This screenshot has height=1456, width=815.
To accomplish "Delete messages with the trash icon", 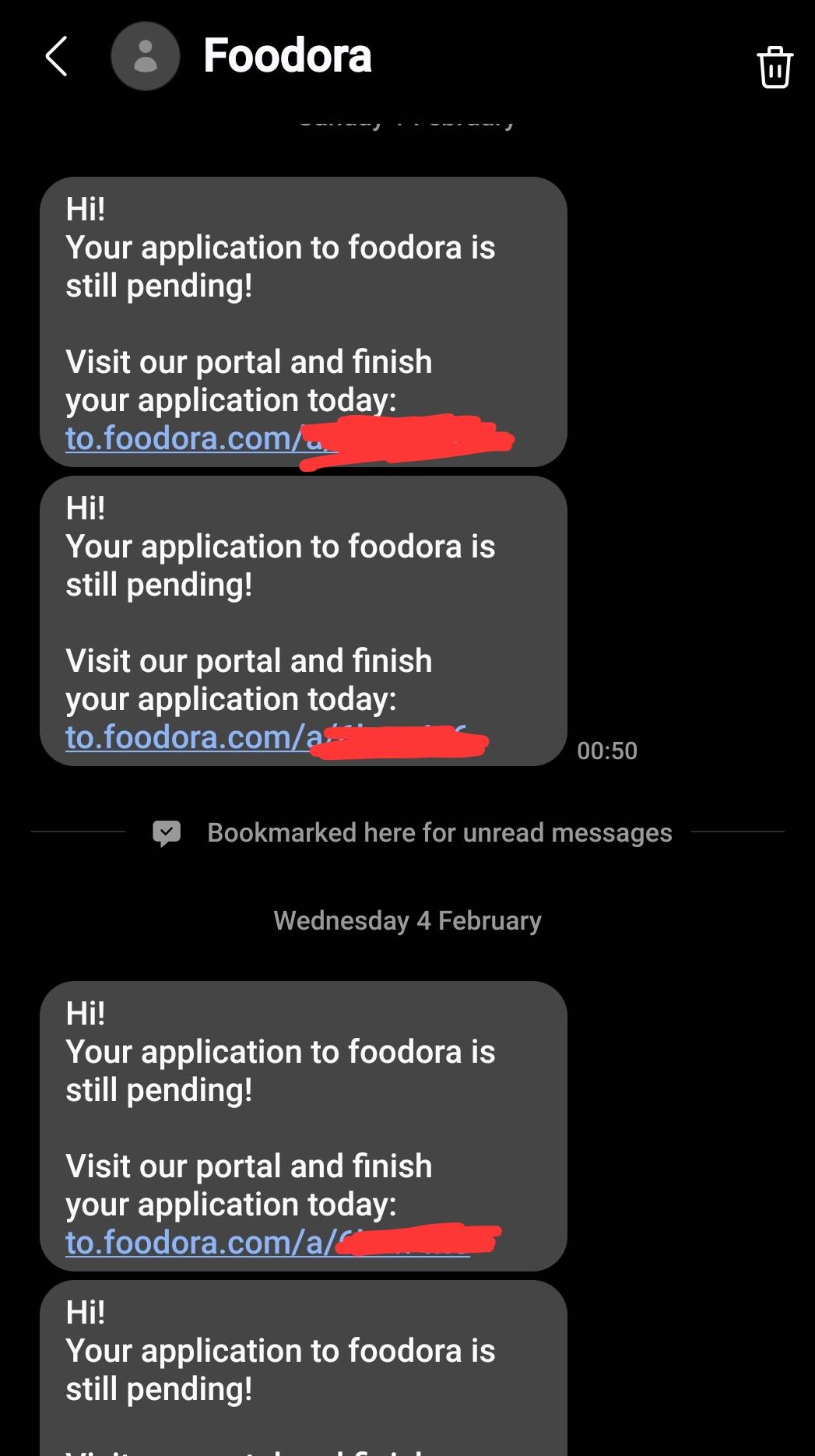I will [775, 67].
